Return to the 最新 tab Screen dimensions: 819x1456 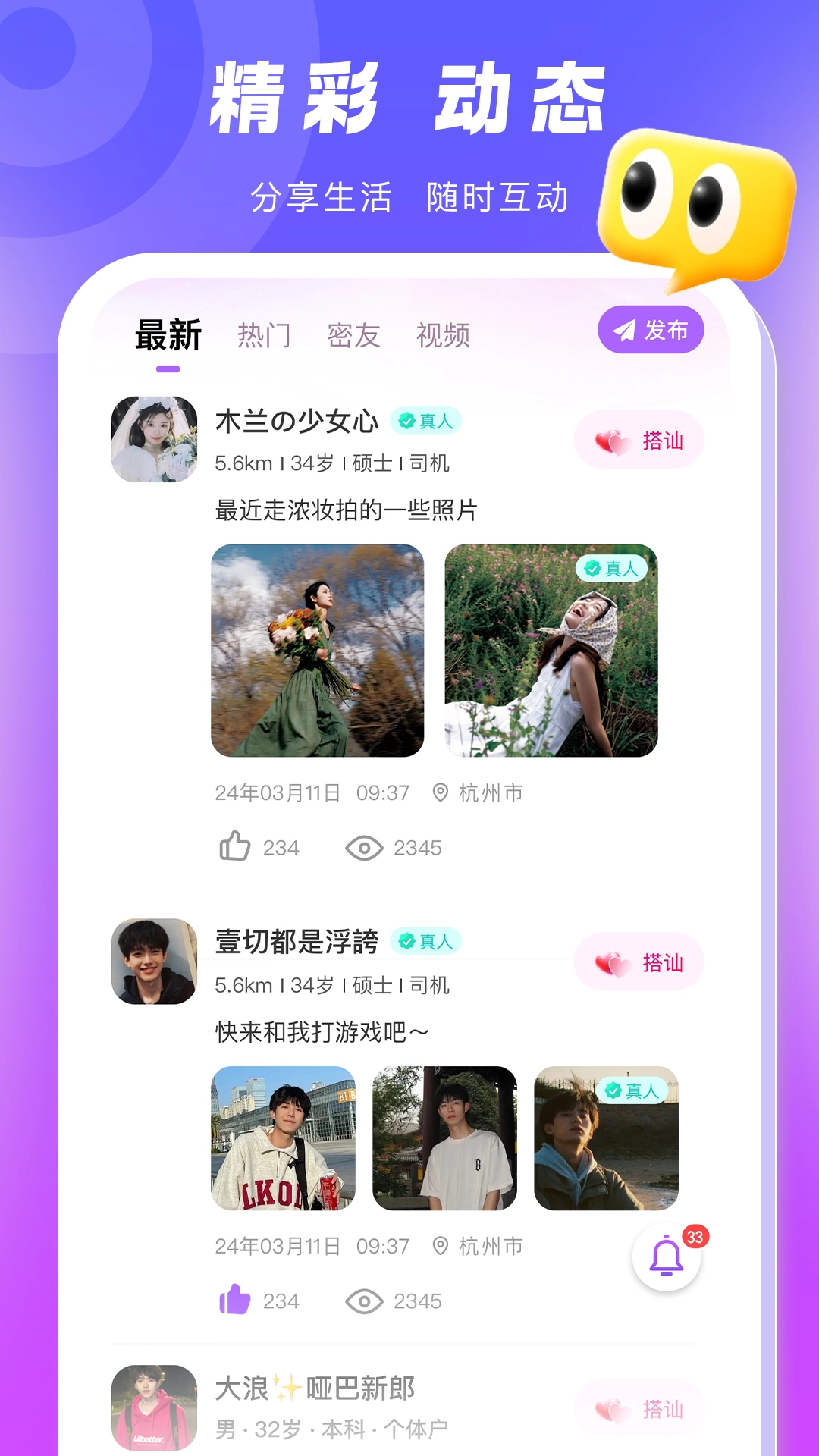coord(166,336)
